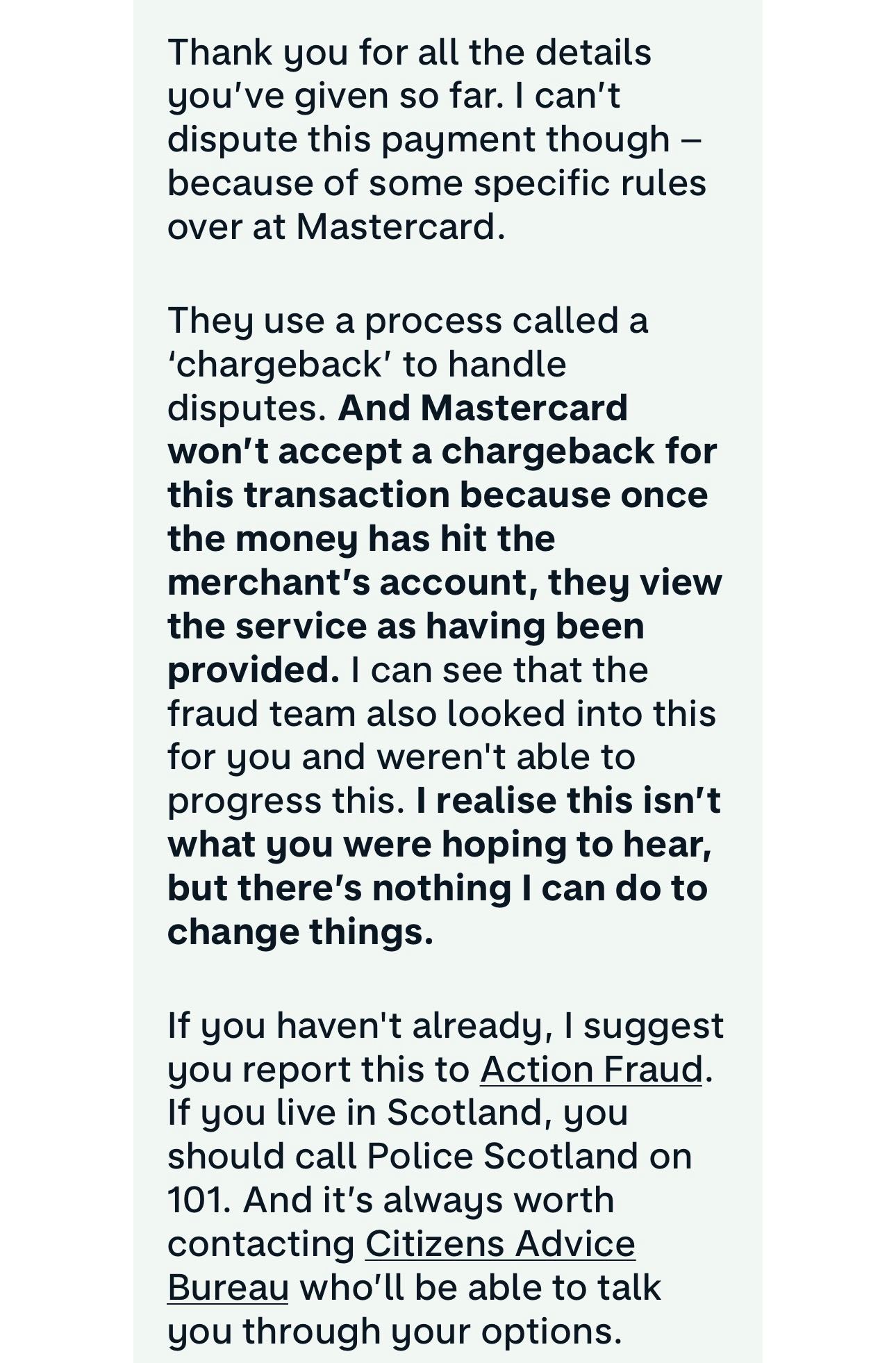Viewport: 896px width, 1363px height.
Task: Follow the Citizens Advice Bureau link
Action: point(499,1244)
